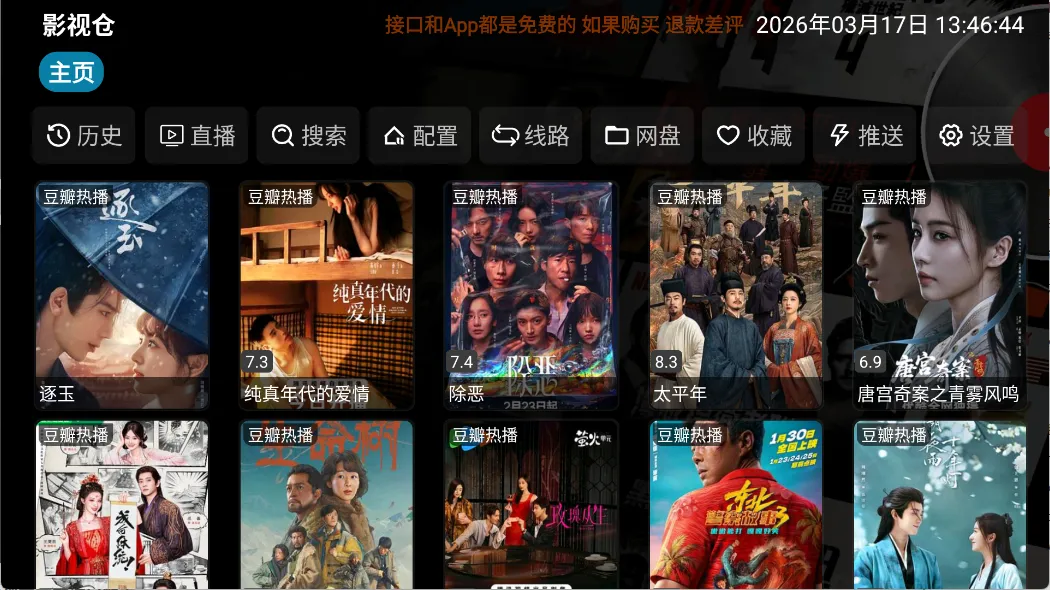Open the 配置 configuration button
Image resolution: width=1050 pixels, height=590 pixels.
(x=420, y=136)
